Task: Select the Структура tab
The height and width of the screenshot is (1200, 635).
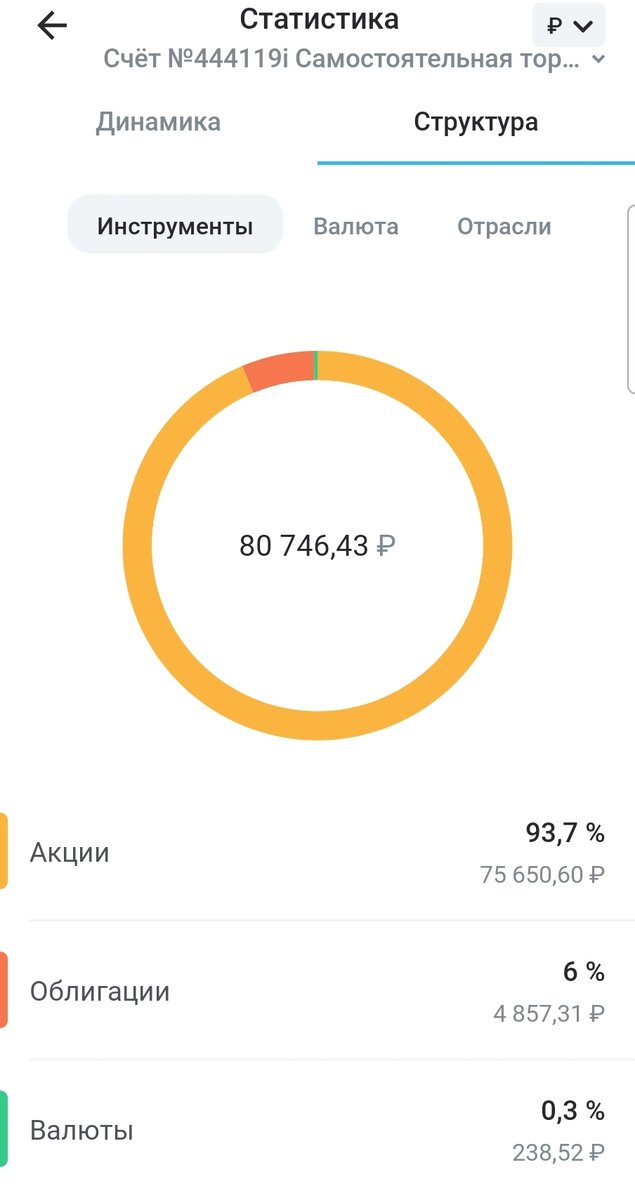Action: pyautogui.click(x=476, y=123)
